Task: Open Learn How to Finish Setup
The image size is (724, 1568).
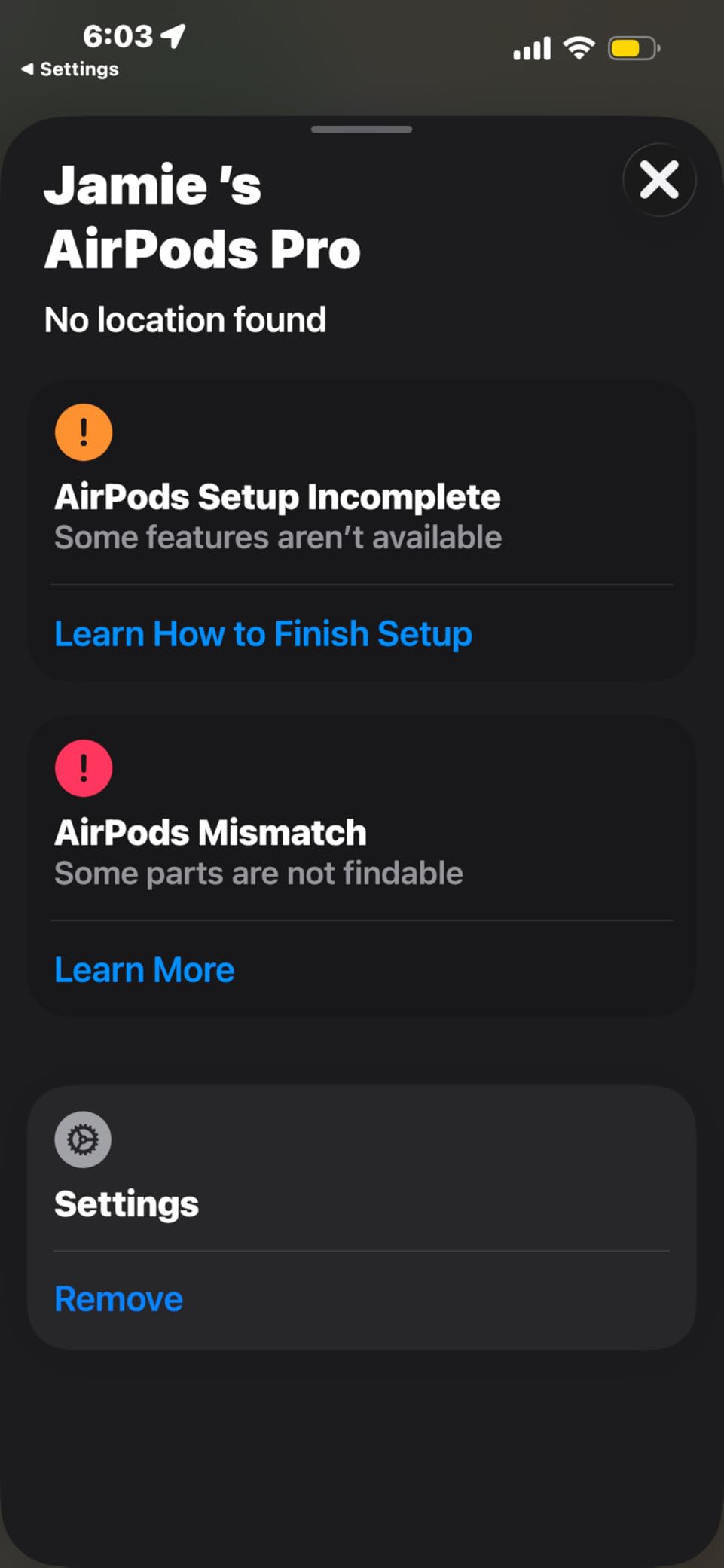Action: pos(262,633)
